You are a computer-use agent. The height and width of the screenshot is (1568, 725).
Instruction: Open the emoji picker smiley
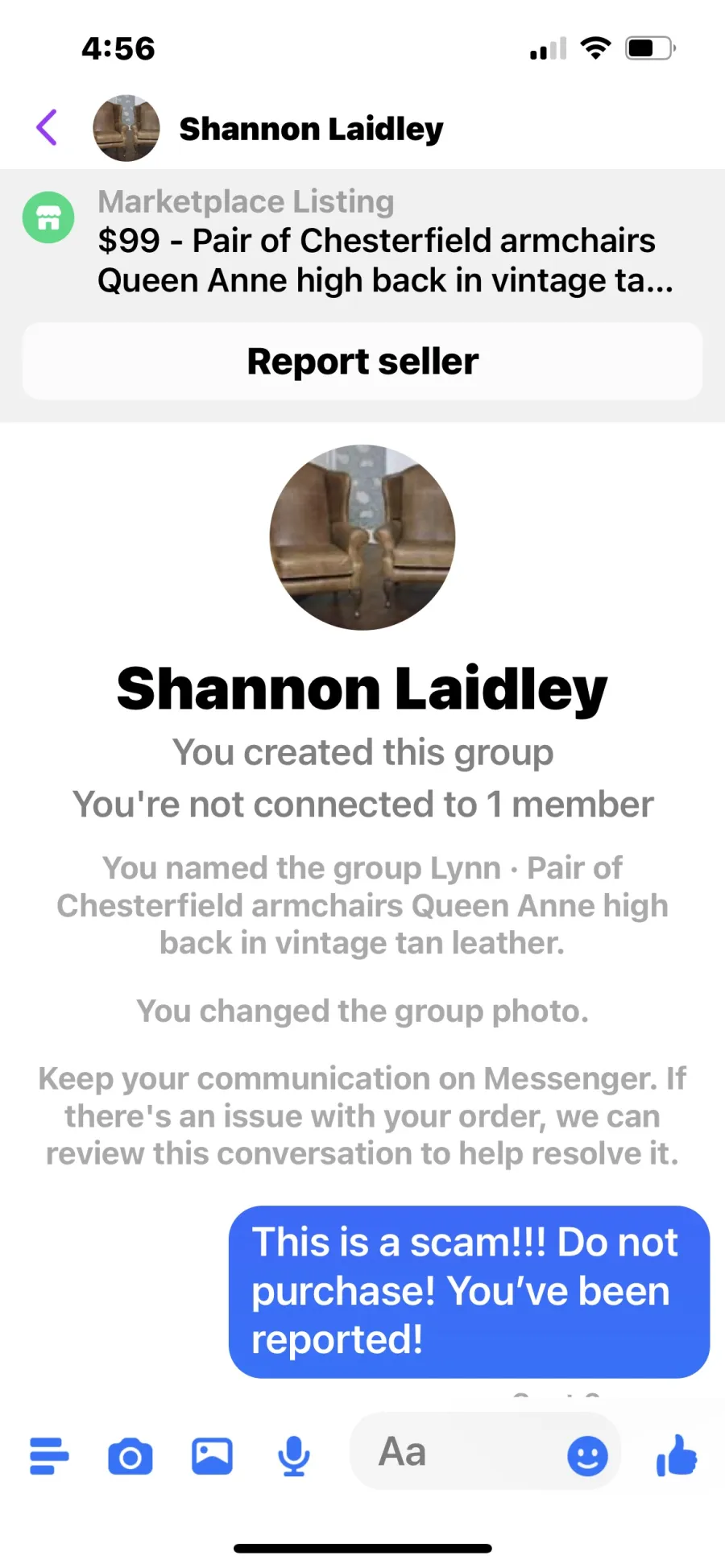click(x=587, y=1456)
